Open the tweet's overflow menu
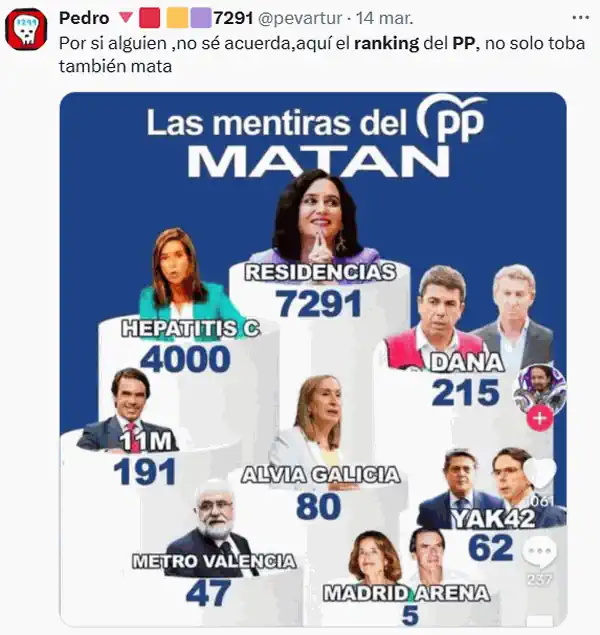 [x=580, y=18]
